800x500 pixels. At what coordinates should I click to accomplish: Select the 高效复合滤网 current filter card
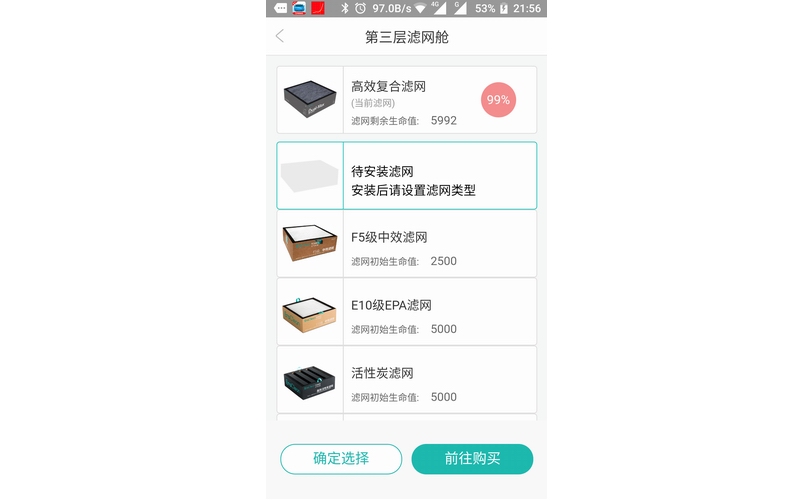coord(406,100)
